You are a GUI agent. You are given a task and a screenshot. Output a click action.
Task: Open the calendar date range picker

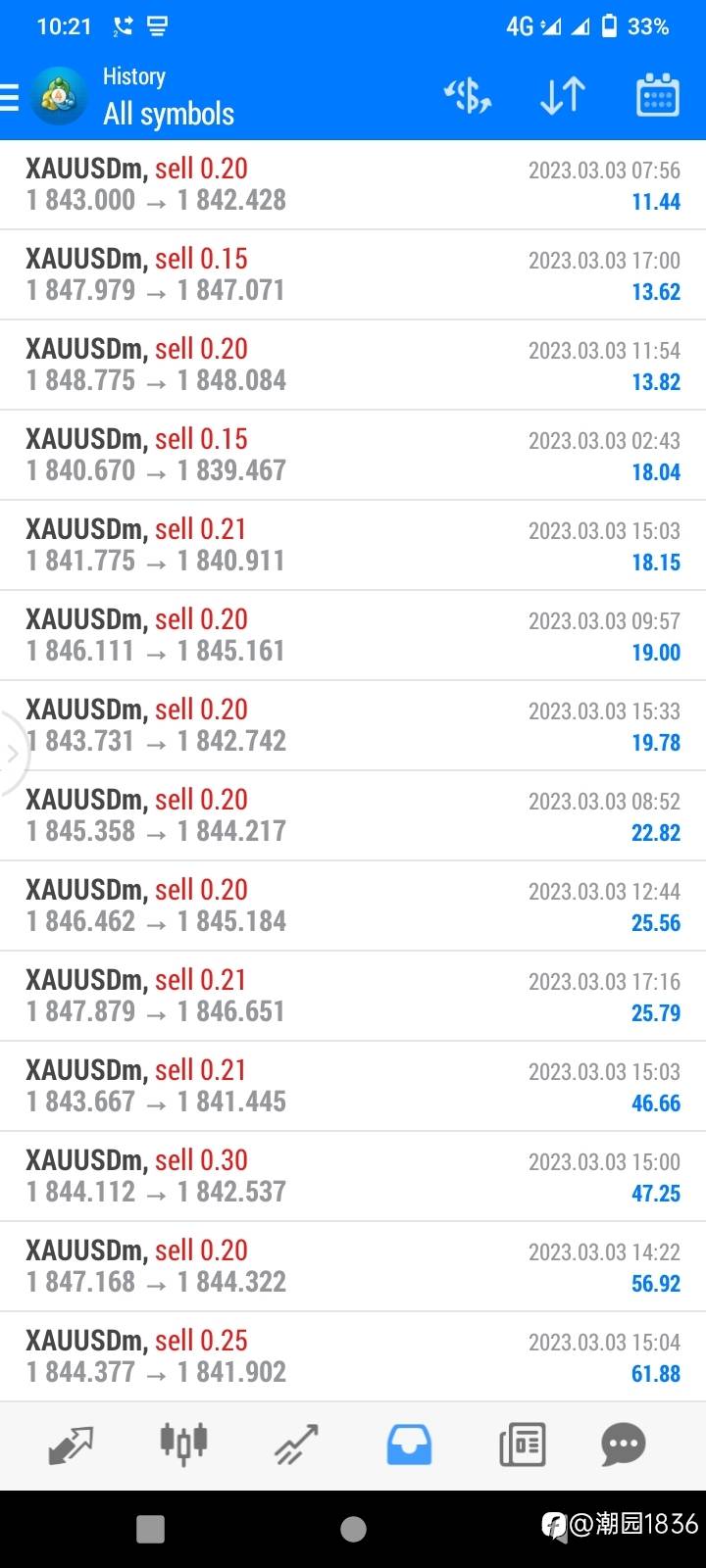click(x=658, y=95)
